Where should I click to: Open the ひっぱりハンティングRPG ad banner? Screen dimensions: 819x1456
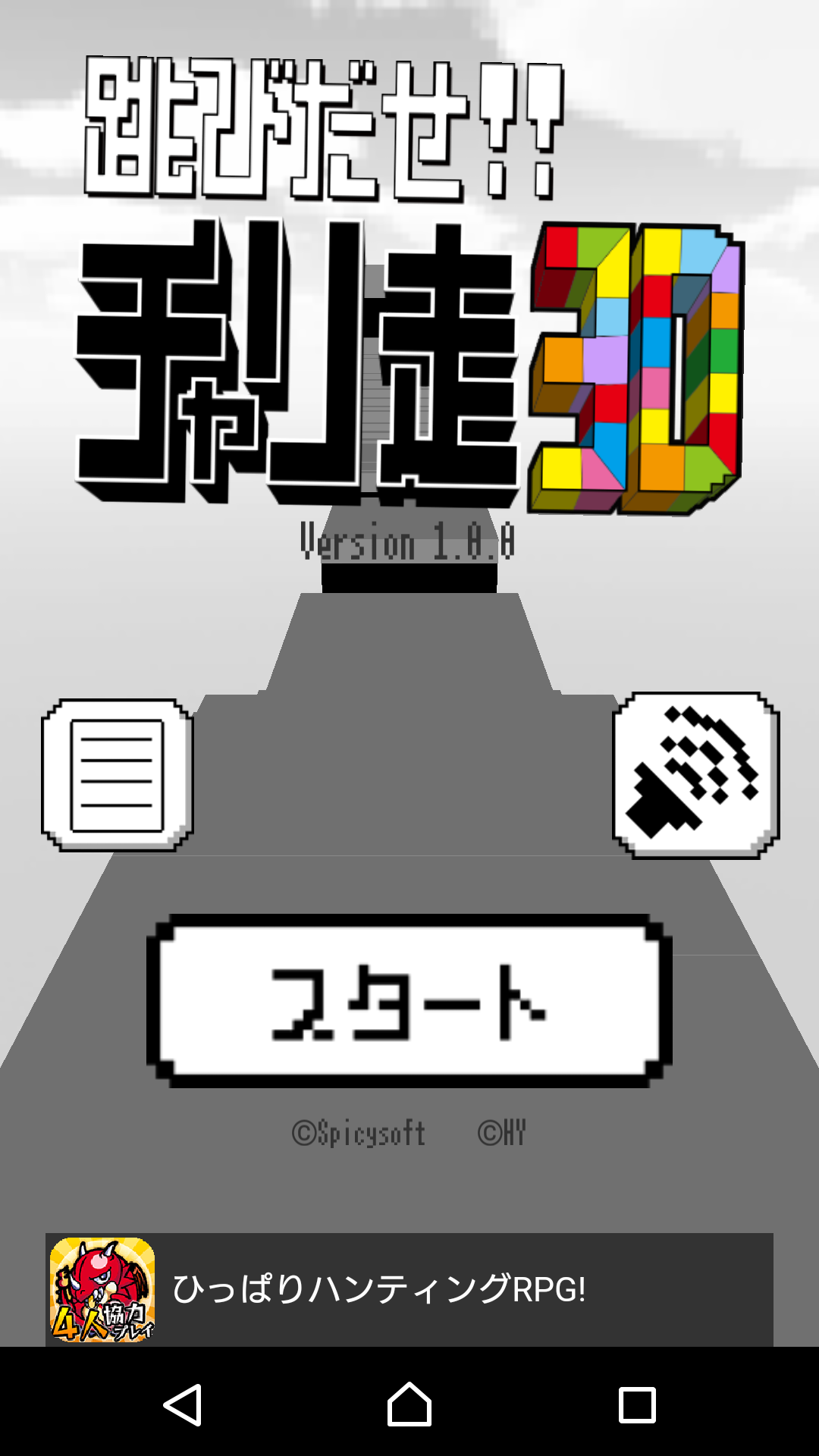coord(409,1289)
